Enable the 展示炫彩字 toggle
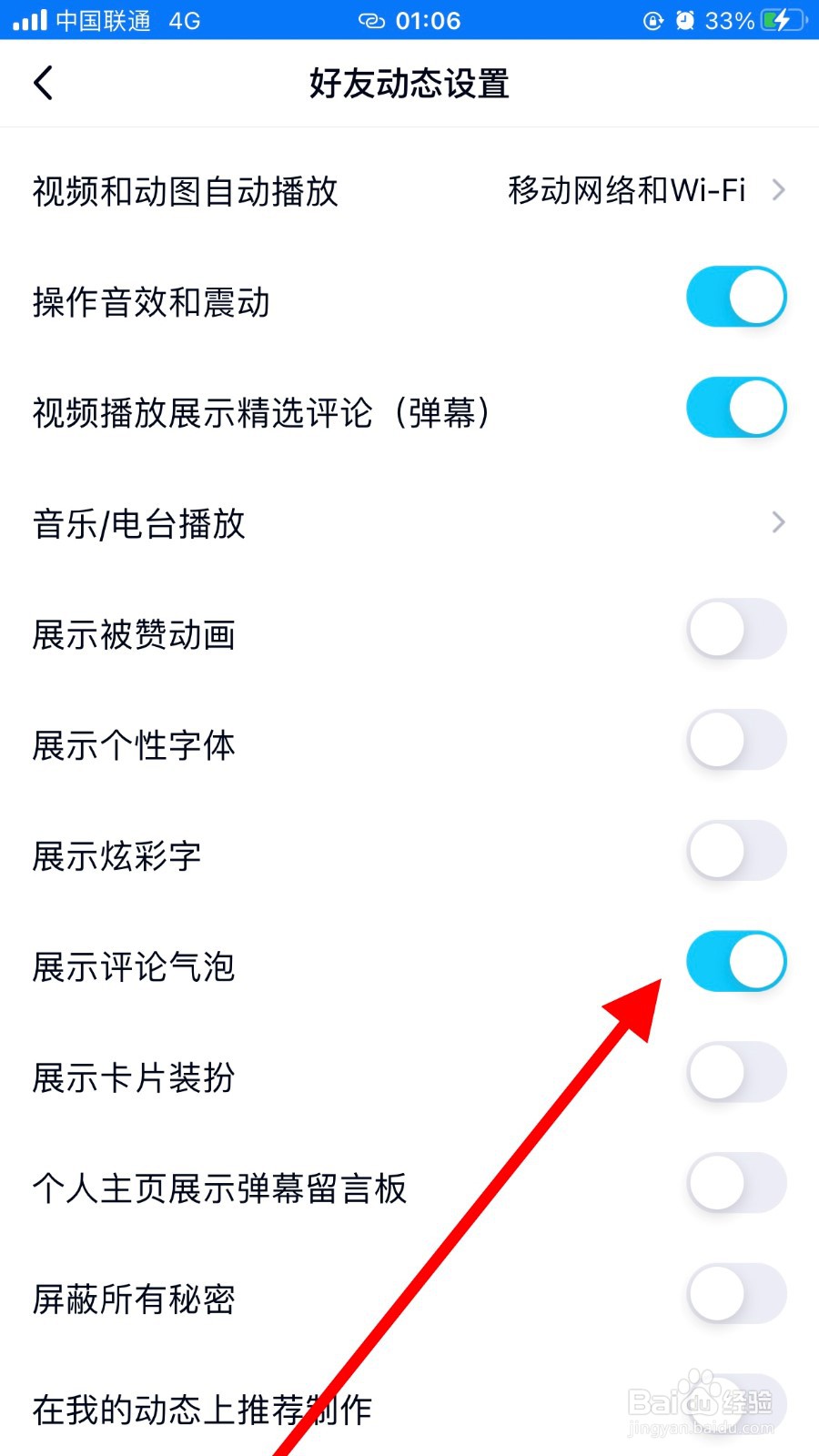Viewport: 819px width, 1456px height. tap(736, 850)
